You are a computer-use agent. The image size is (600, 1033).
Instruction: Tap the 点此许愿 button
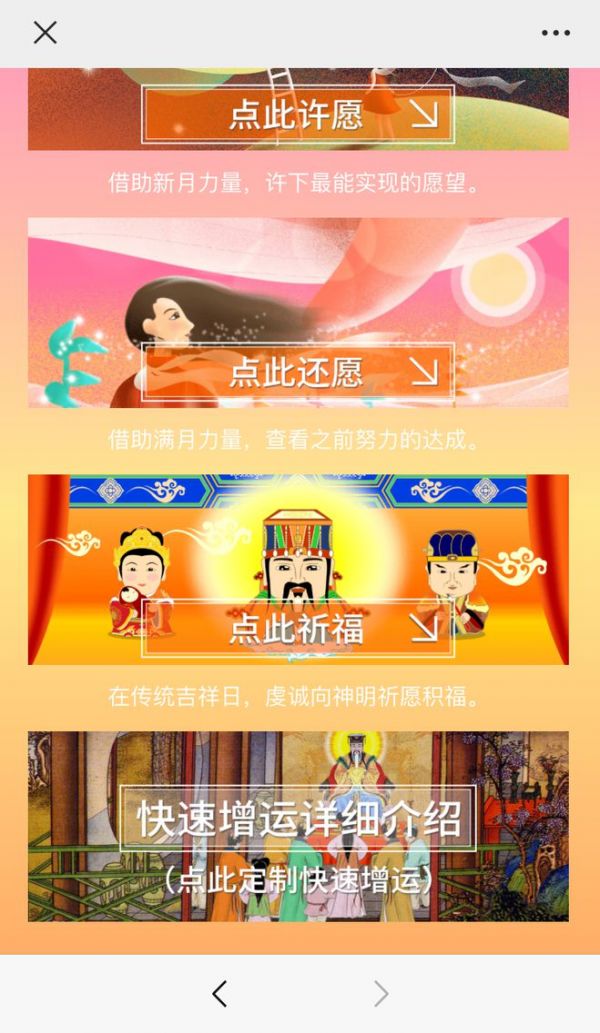point(298,115)
